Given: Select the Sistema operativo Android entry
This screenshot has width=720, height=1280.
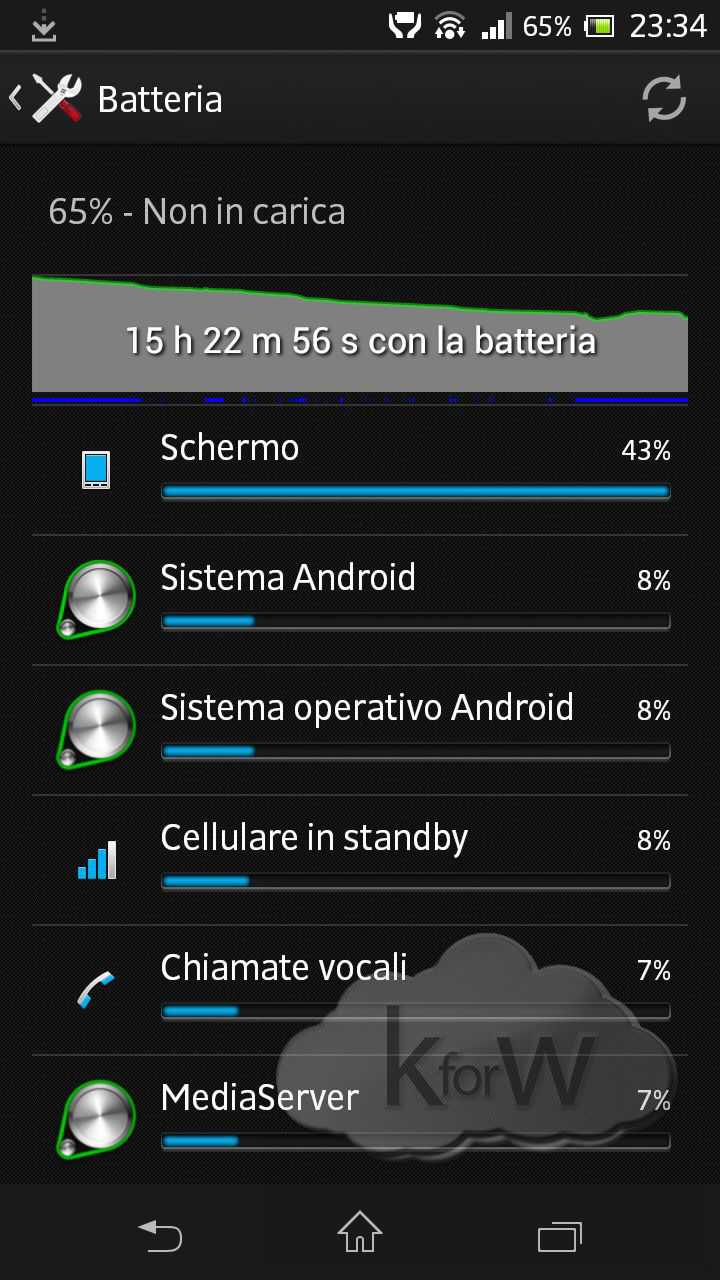Looking at the screenshot, I should coord(360,729).
